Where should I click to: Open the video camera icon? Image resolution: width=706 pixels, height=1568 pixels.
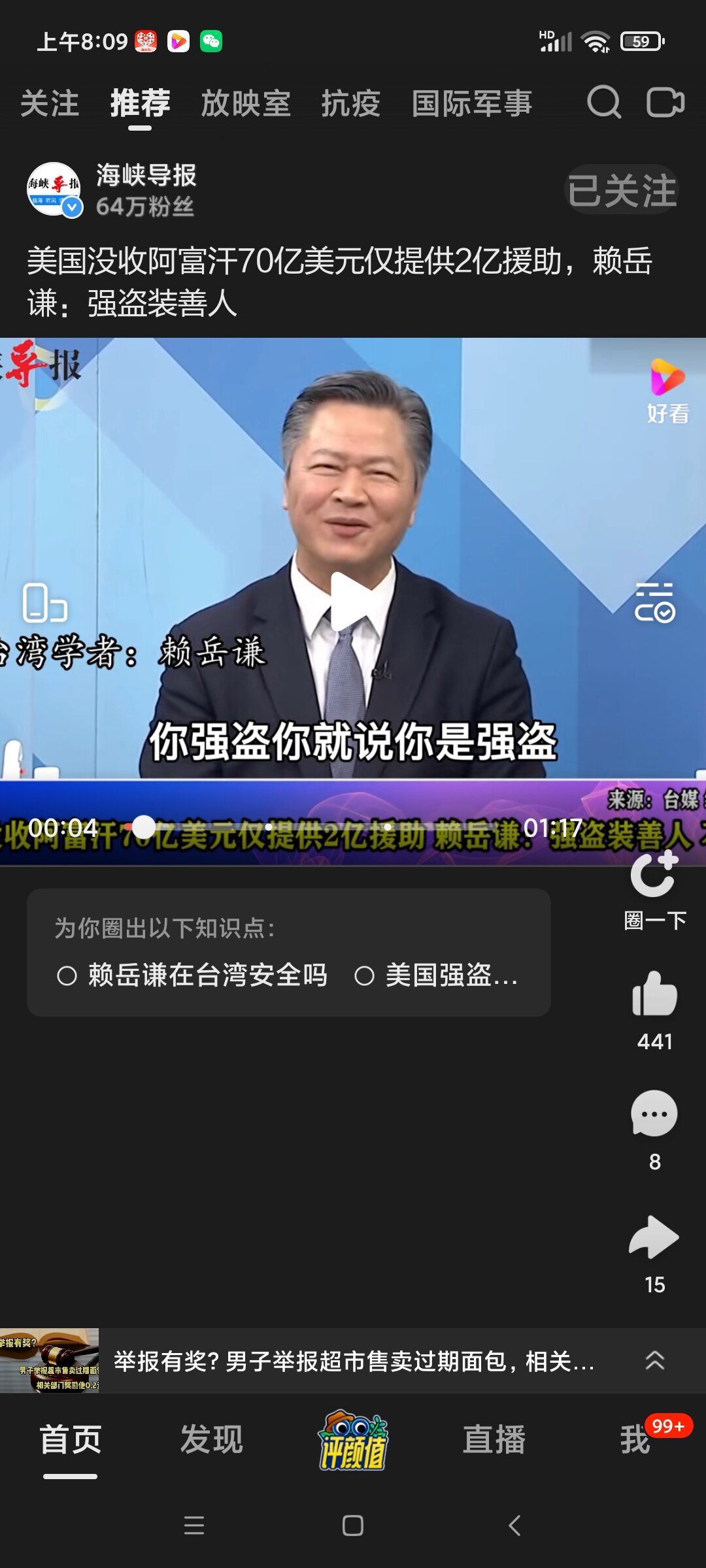[665, 103]
